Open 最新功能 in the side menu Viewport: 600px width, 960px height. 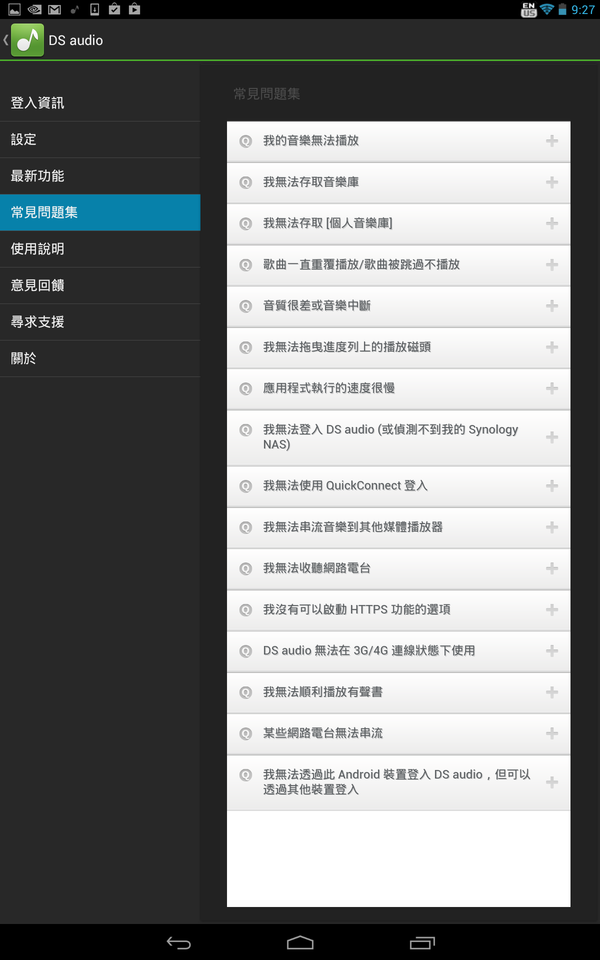[100, 176]
